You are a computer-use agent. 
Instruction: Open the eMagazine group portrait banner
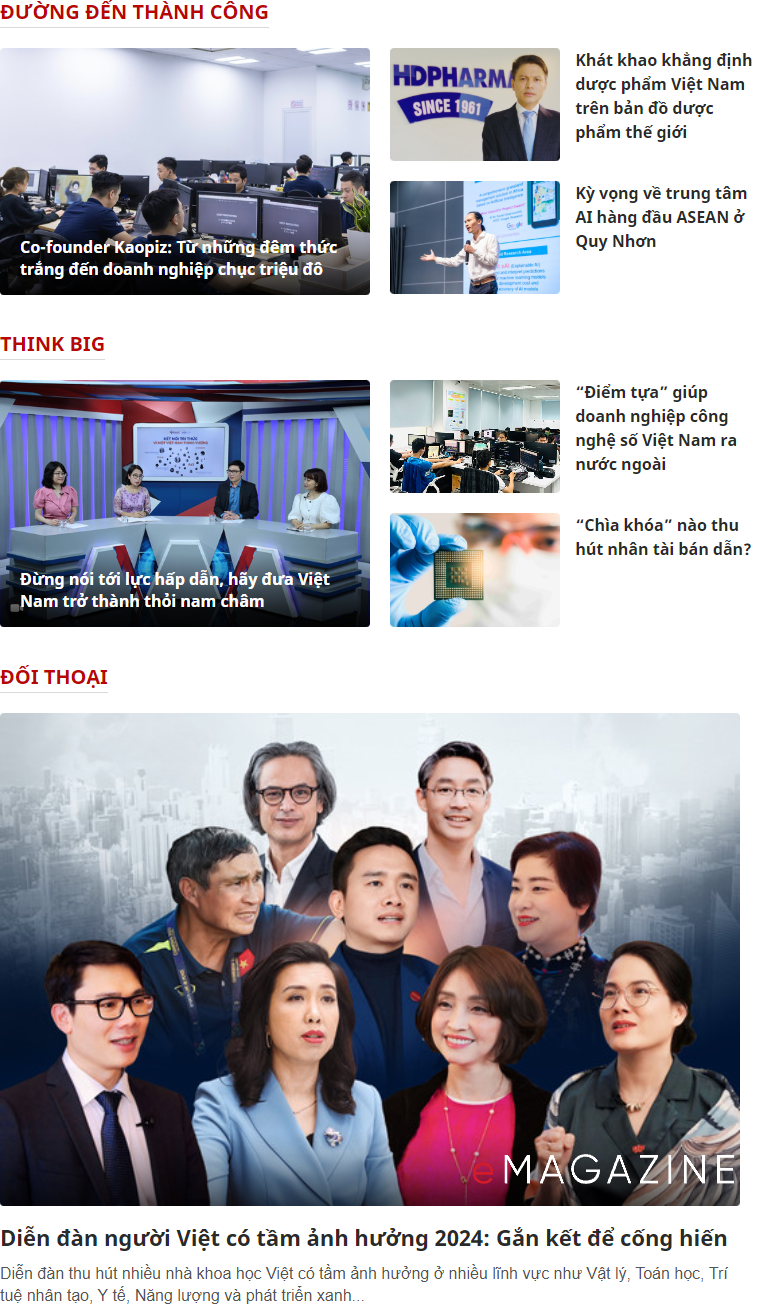[370, 959]
